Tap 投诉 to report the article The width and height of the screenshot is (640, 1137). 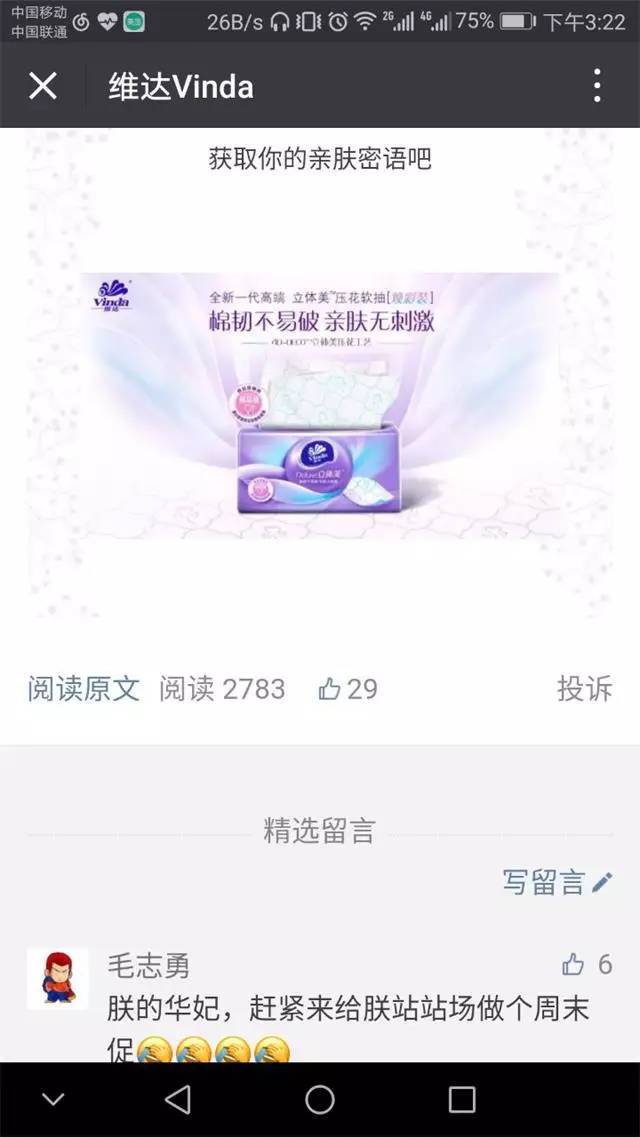[584, 688]
